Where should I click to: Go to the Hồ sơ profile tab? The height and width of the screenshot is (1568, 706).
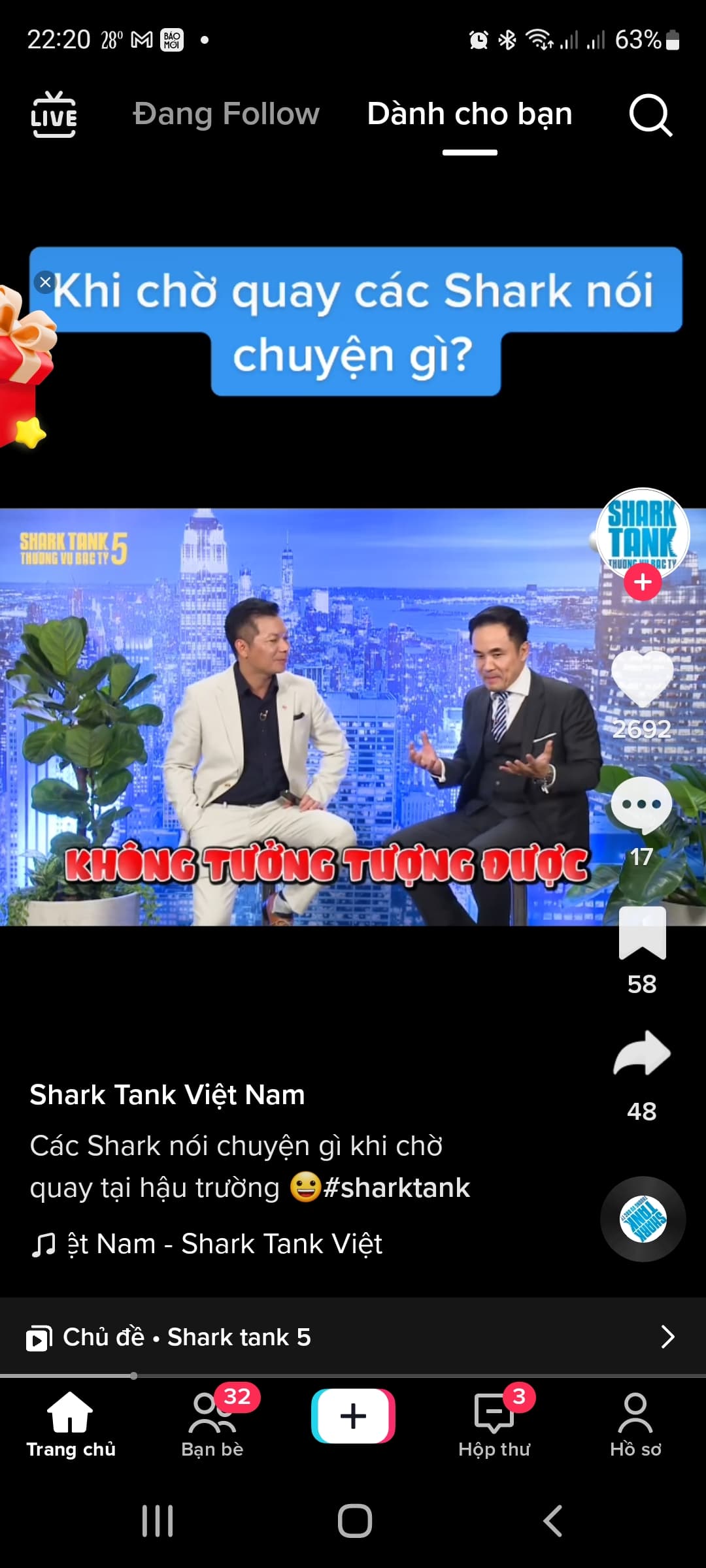coord(635,1424)
